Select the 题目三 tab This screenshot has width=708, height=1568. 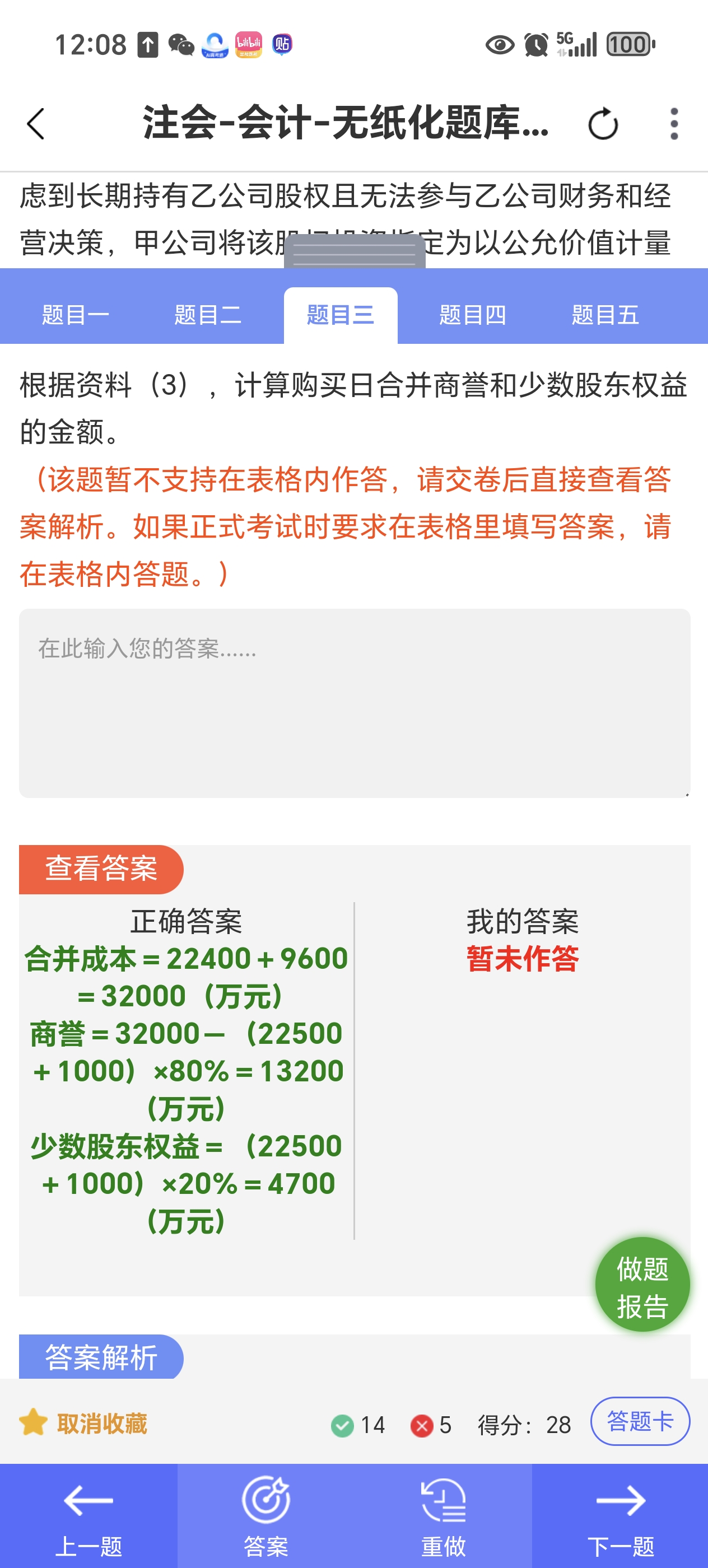[341, 315]
